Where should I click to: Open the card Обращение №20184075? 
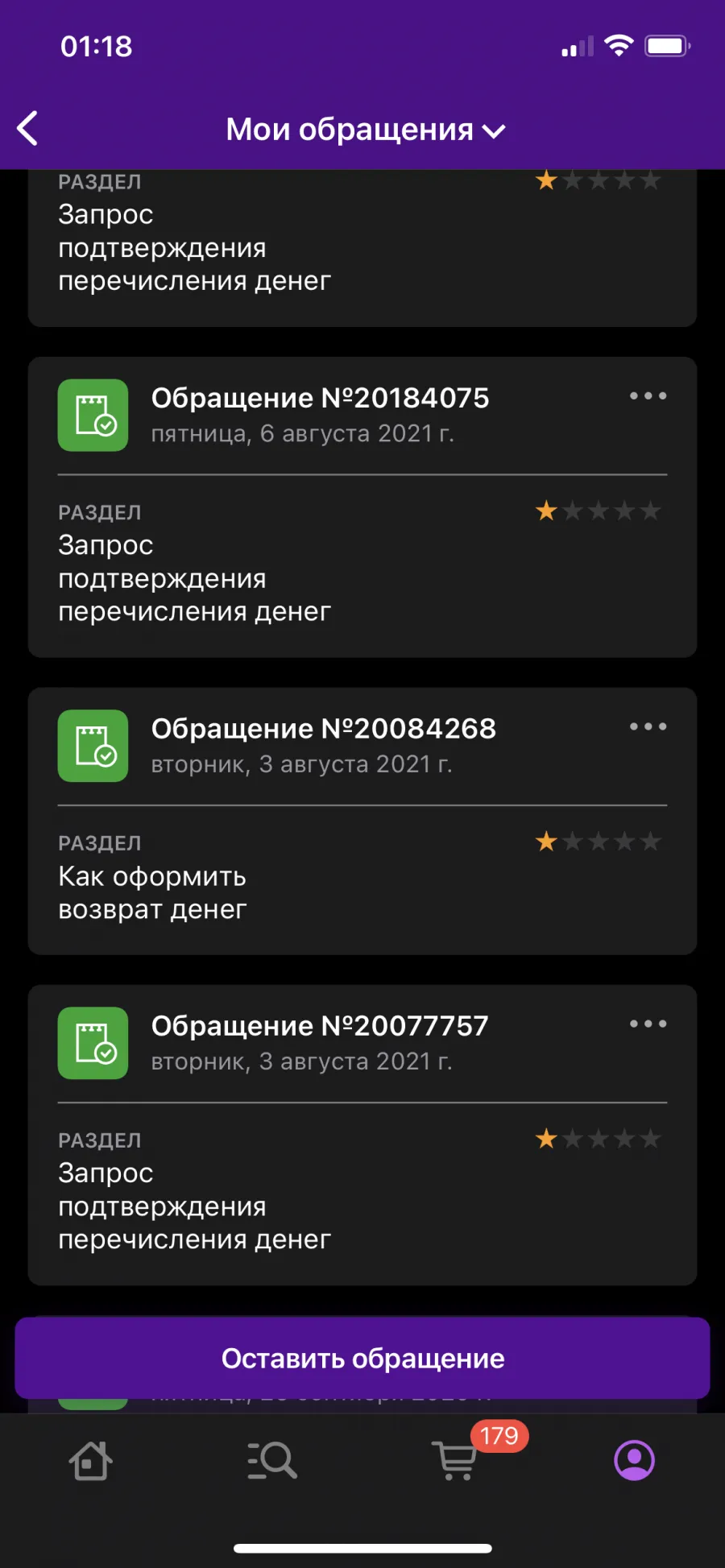coord(362,507)
